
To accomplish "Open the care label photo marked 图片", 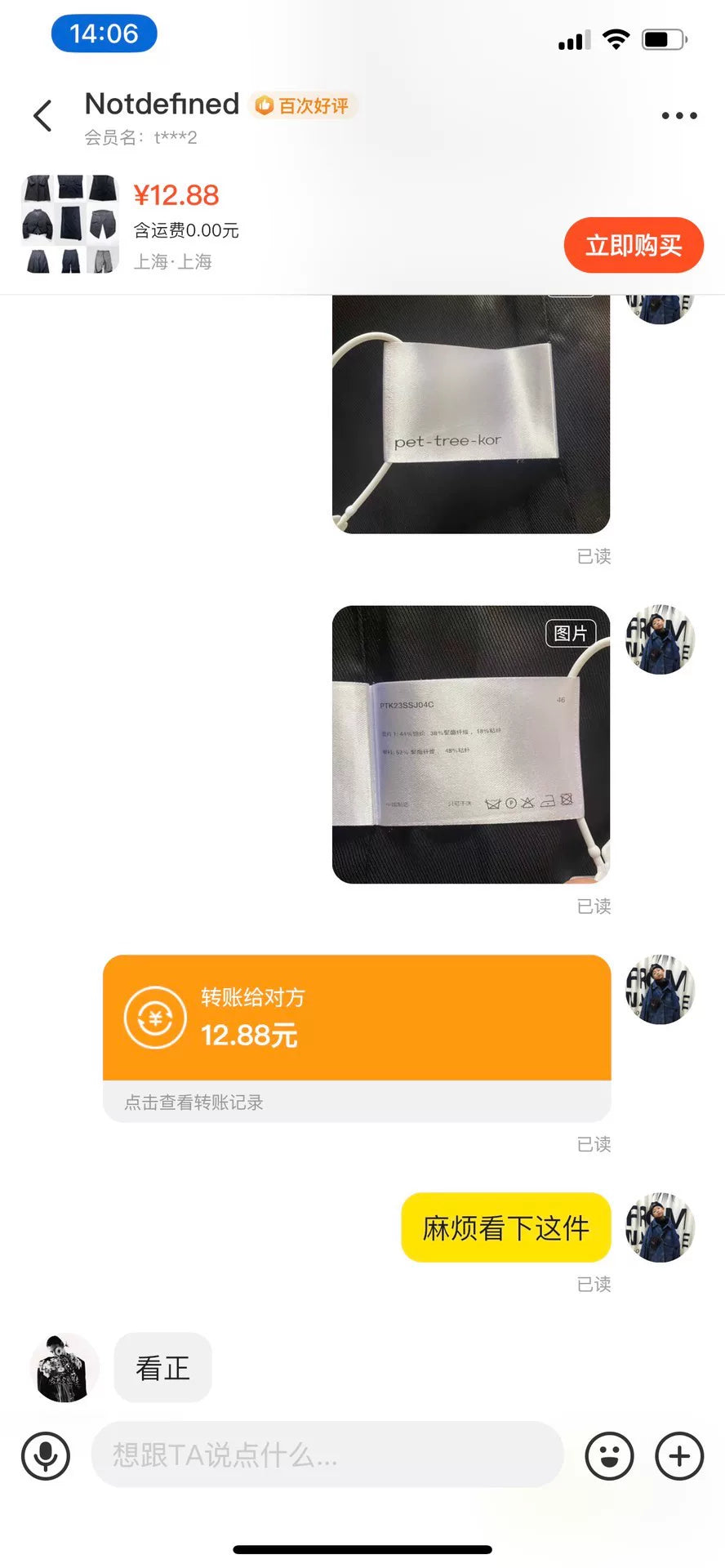I will pos(470,744).
